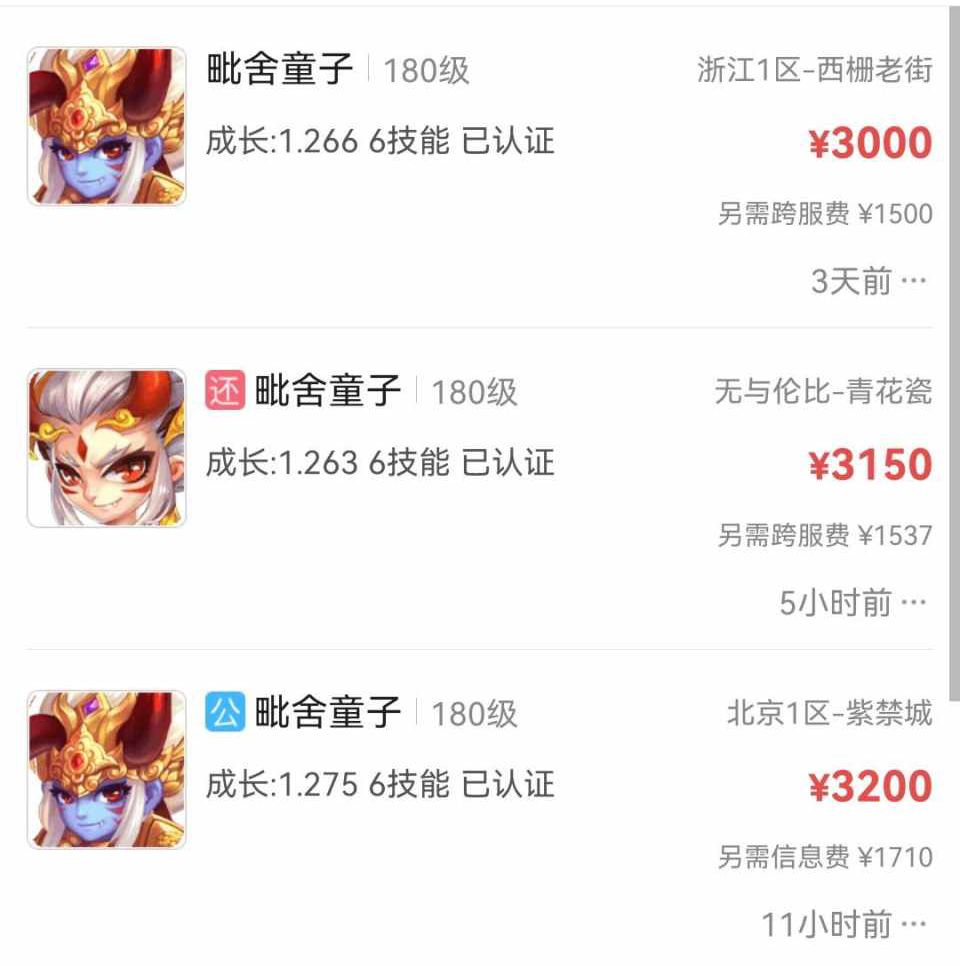The height and width of the screenshot is (966, 960).
Task: Select 无与伦比-青花瓷 server name text
Action: coord(826,392)
